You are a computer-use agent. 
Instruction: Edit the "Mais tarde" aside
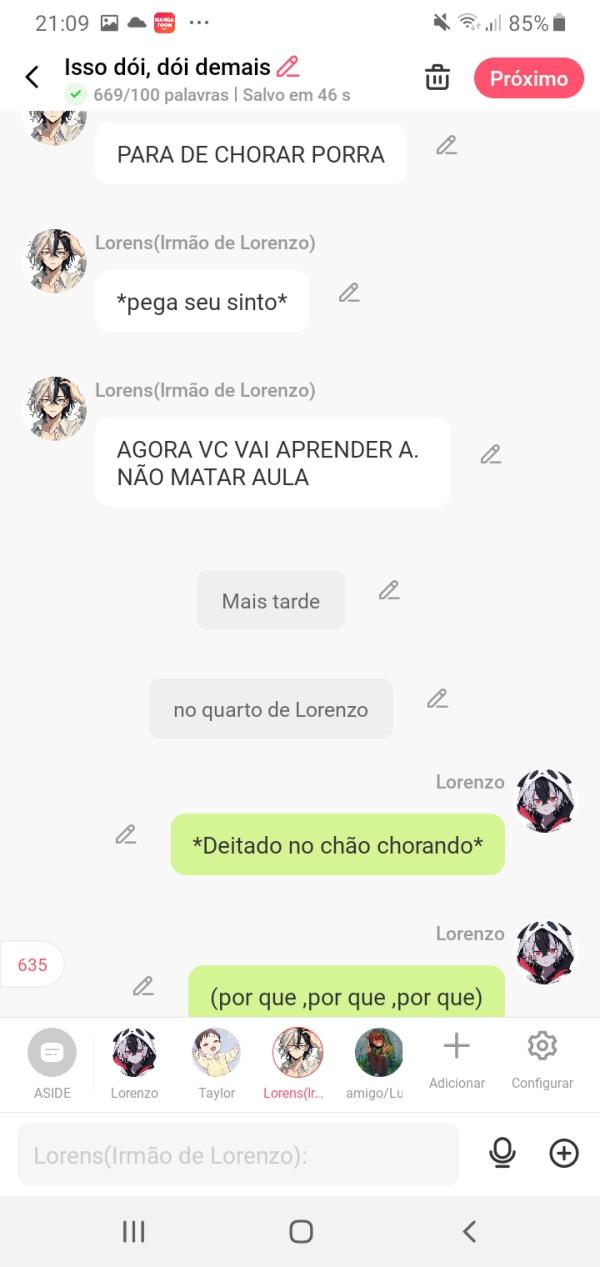pyautogui.click(x=389, y=590)
